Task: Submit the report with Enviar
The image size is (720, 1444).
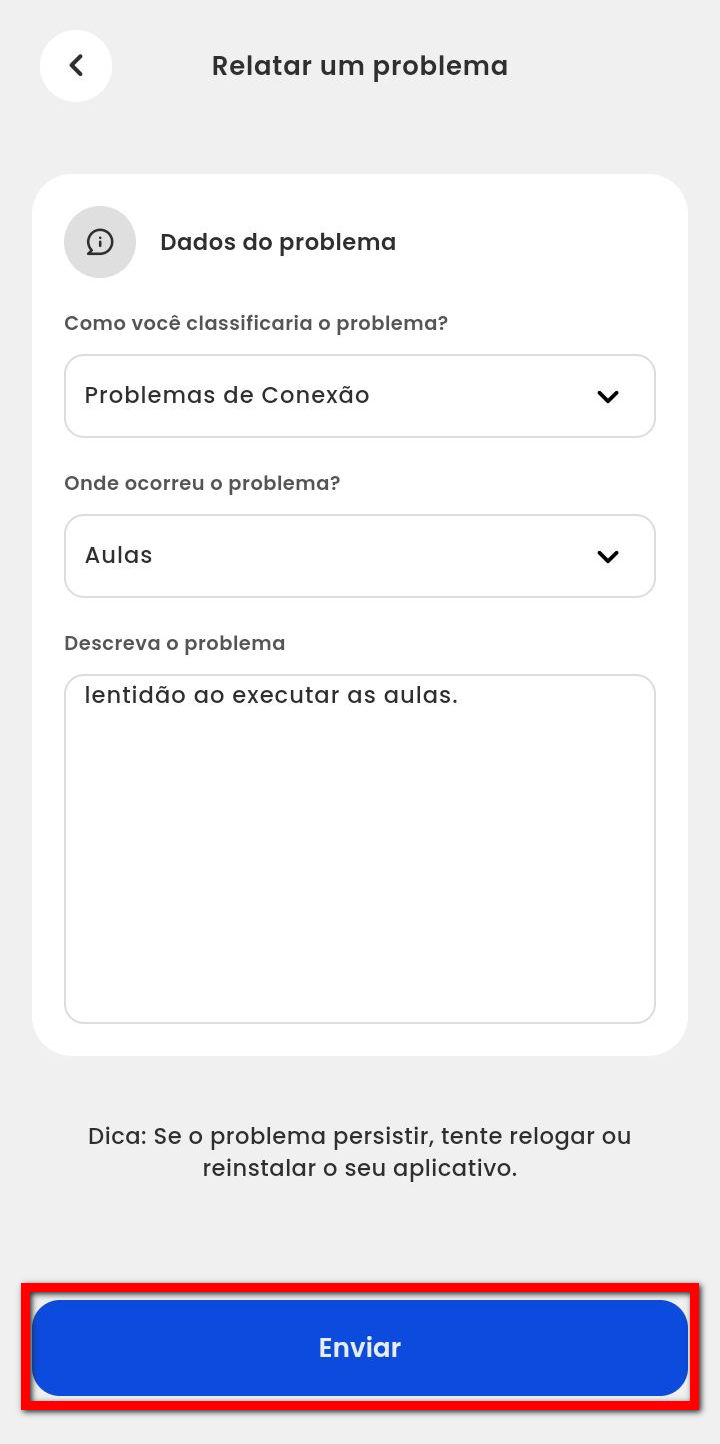Action: pyautogui.click(x=360, y=1347)
